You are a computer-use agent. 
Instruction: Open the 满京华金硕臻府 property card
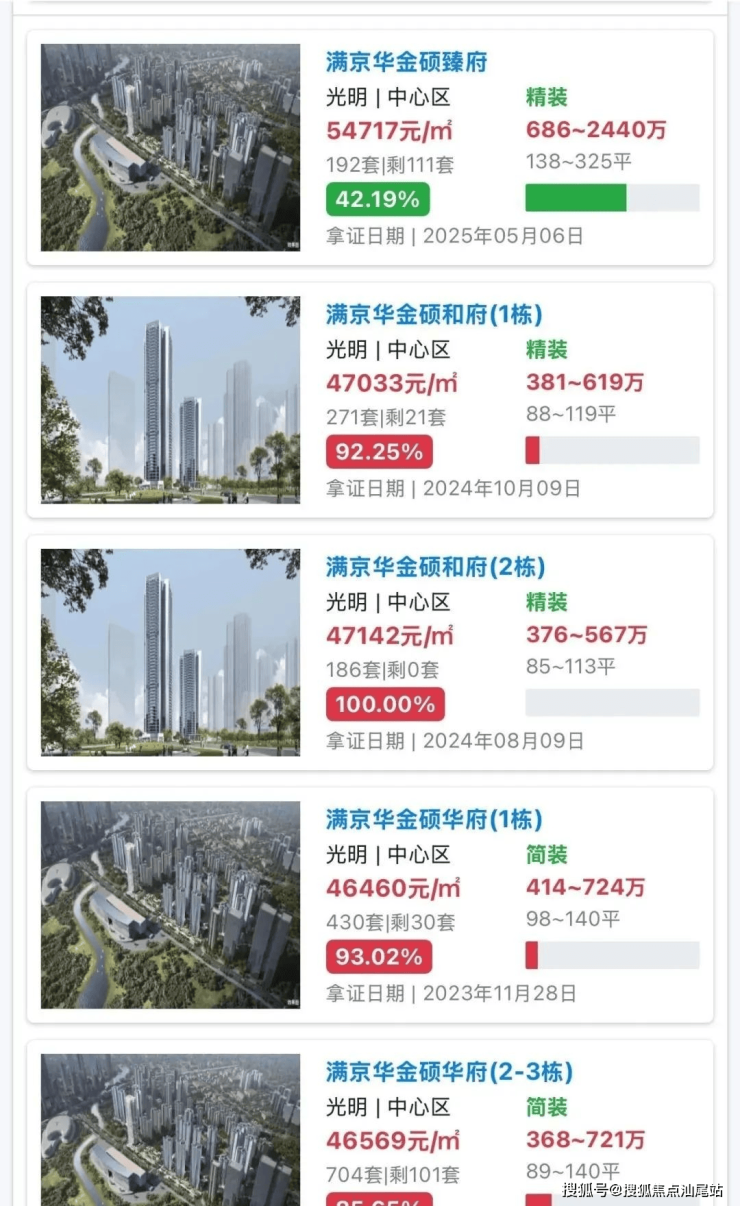(x=406, y=62)
